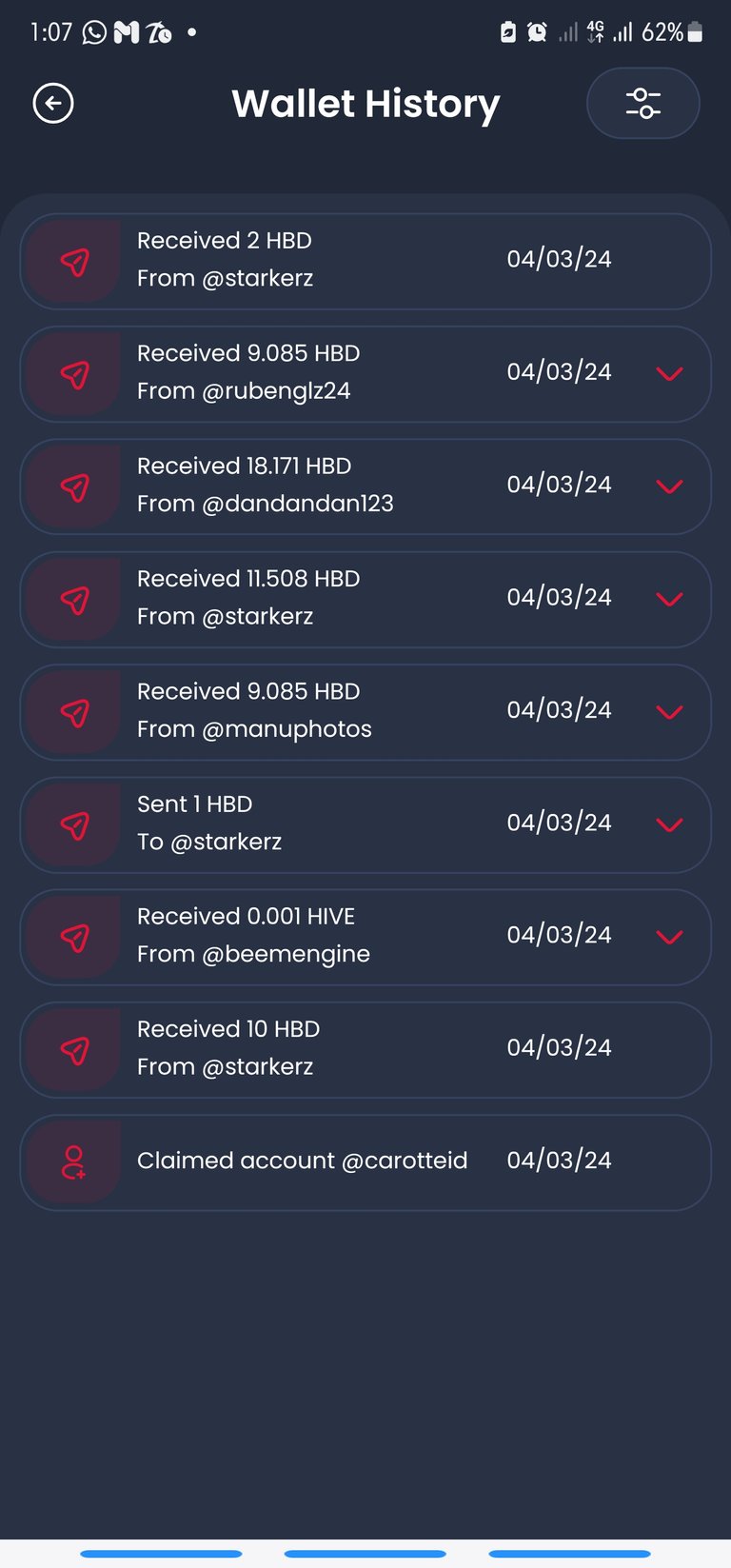The height and width of the screenshot is (1568, 731).
Task: Expand the 9.085 HBD from @manuphotos entry
Action: 670,712
